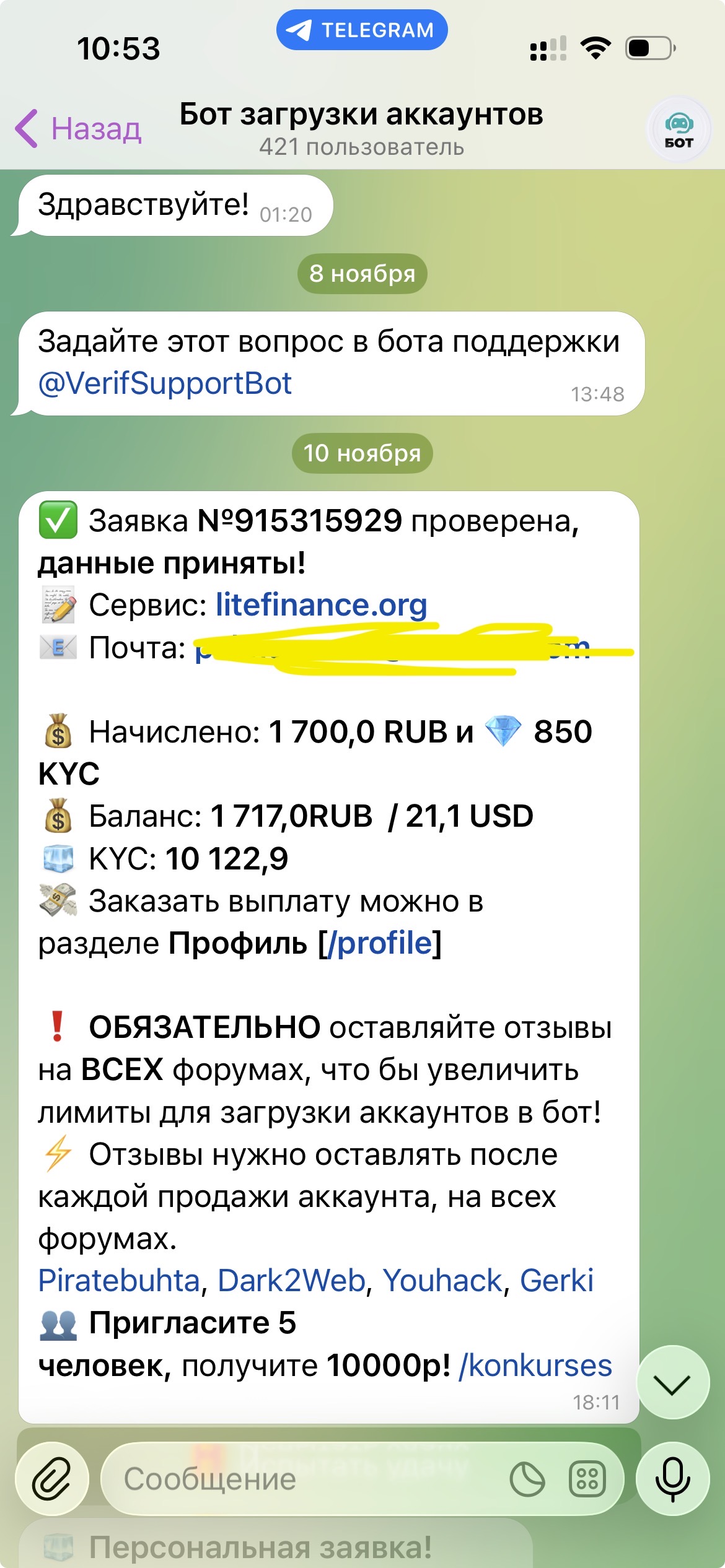The width and height of the screenshot is (725, 1568).
Task: Record a voice message with the microphone
Action: (x=672, y=1479)
